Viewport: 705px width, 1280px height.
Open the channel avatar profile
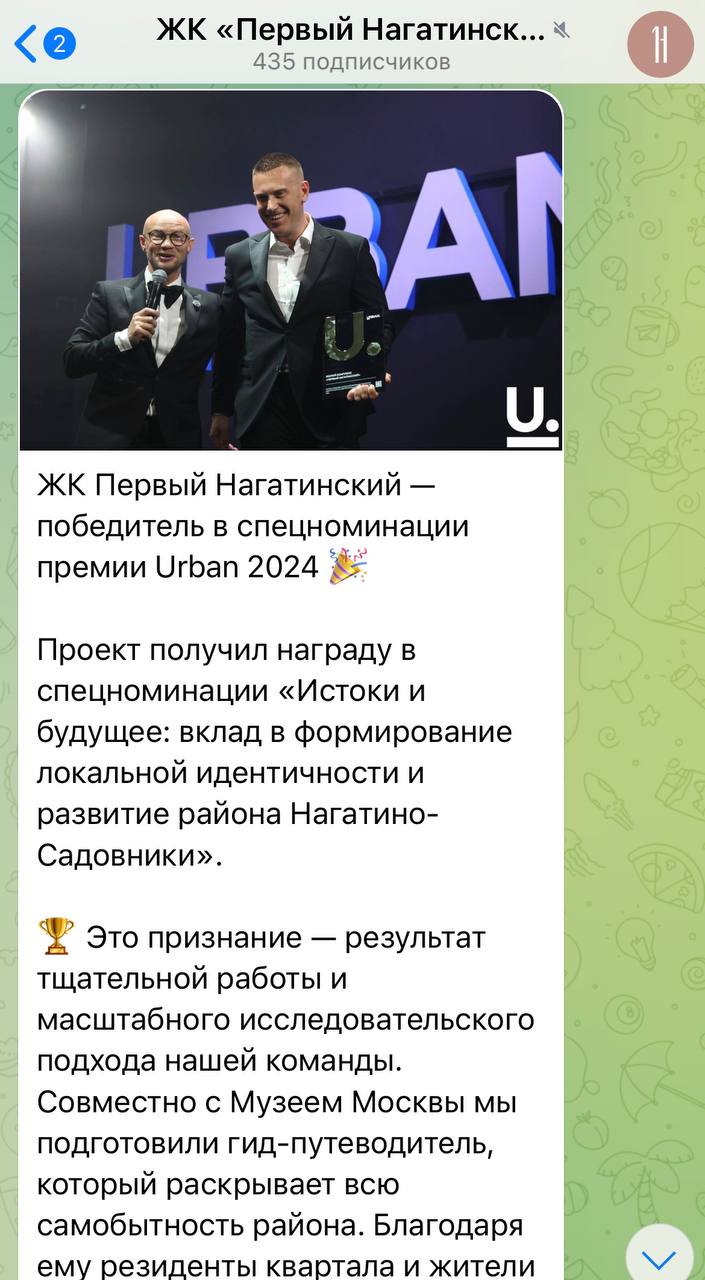660,44
